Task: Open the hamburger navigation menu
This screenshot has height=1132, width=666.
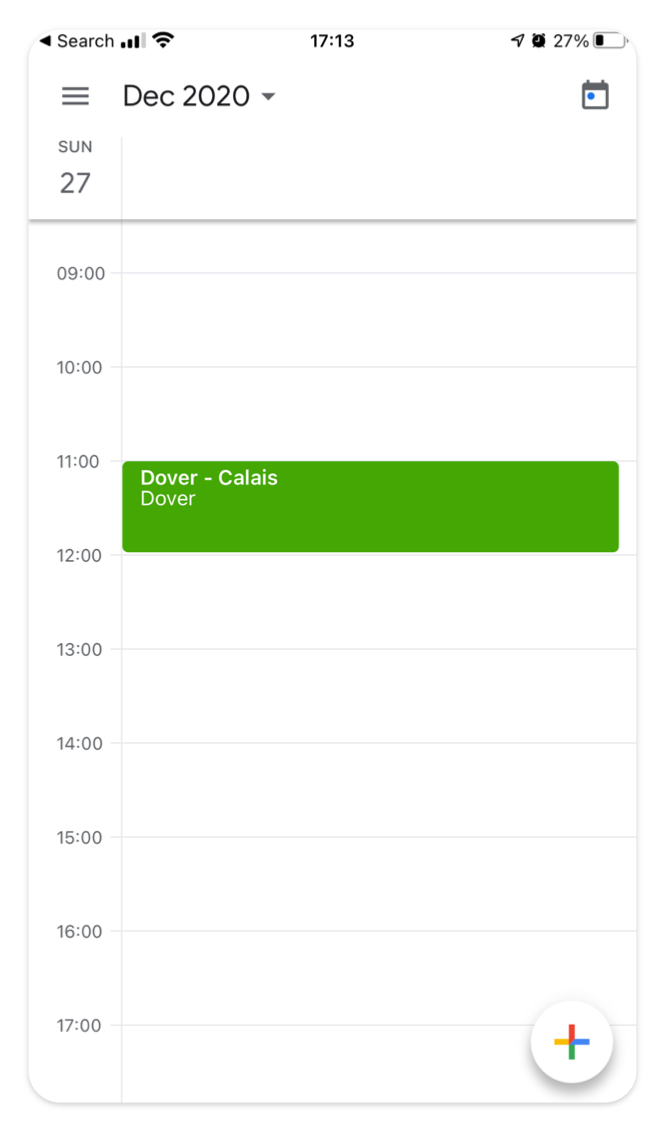Action: pyautogui.click(x=75, y=96)
